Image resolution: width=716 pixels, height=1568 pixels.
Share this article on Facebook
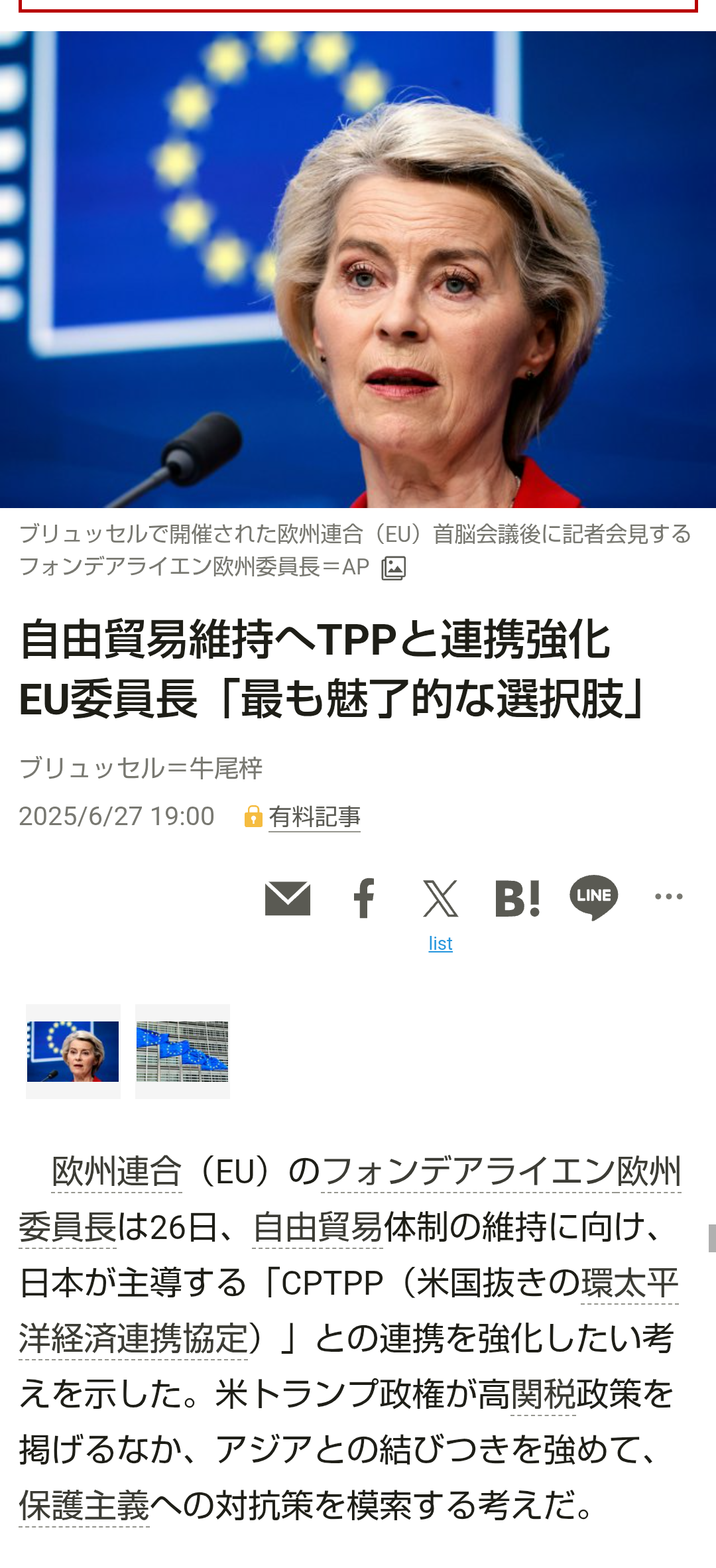(364, 898)
